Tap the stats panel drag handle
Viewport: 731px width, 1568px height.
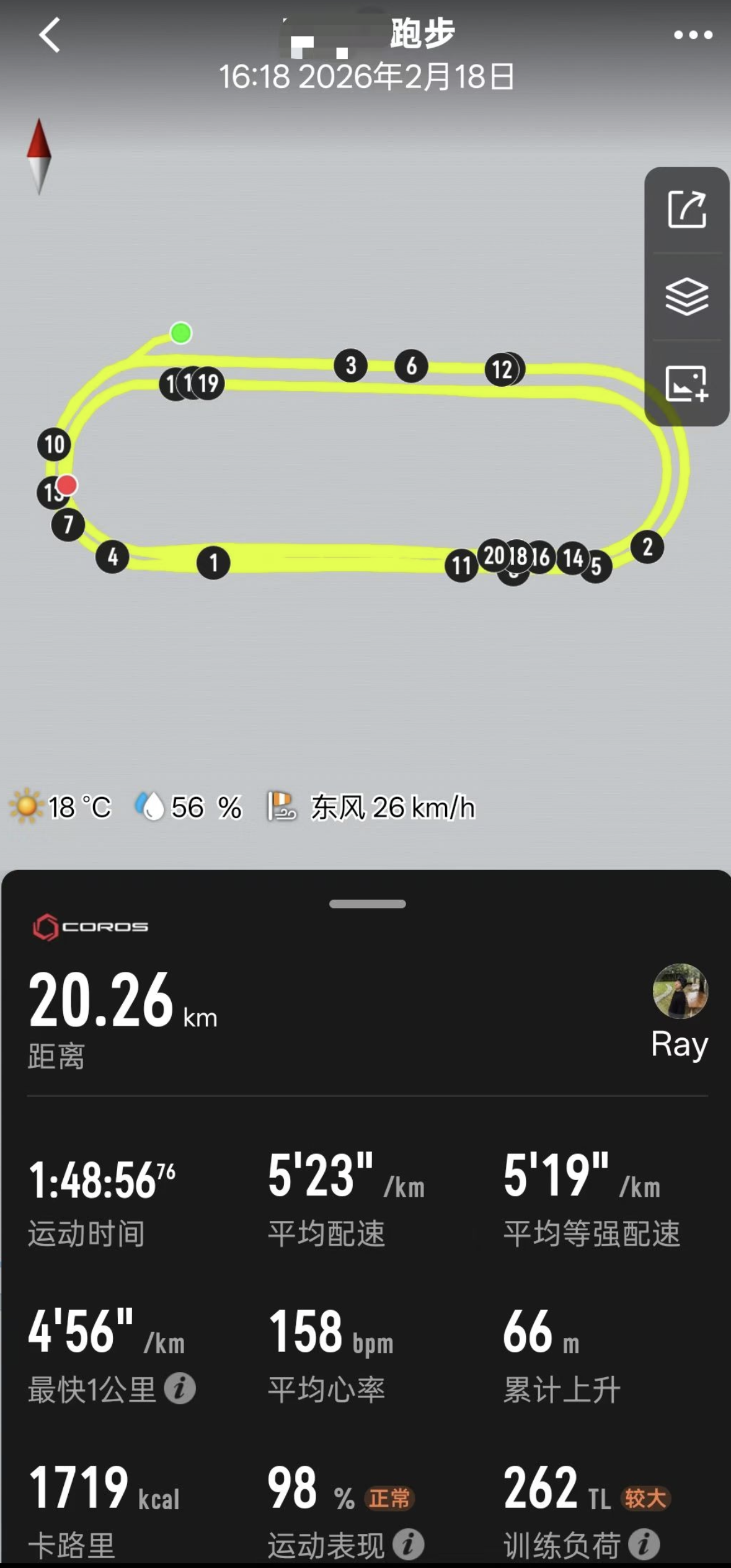[x=367, y=904]
